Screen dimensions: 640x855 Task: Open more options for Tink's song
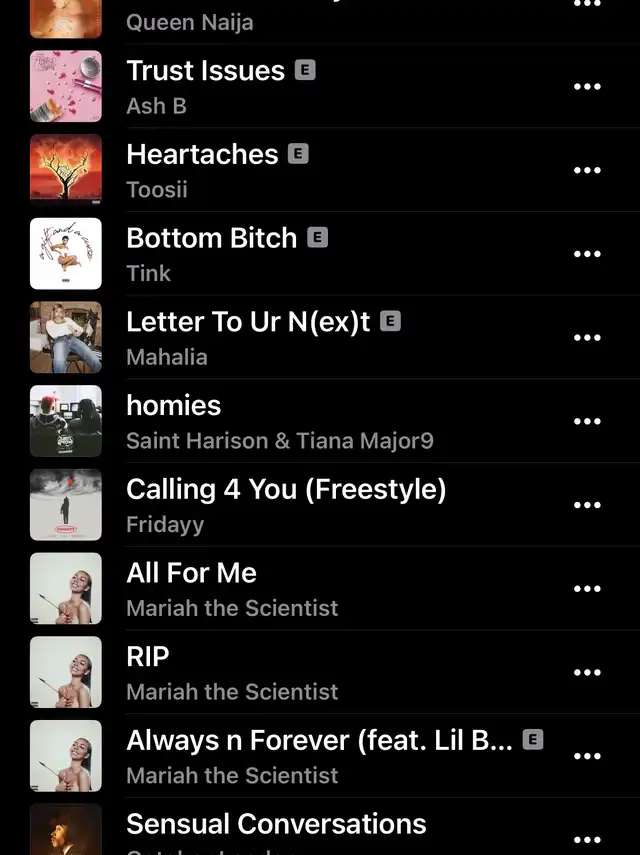[587, 254]
